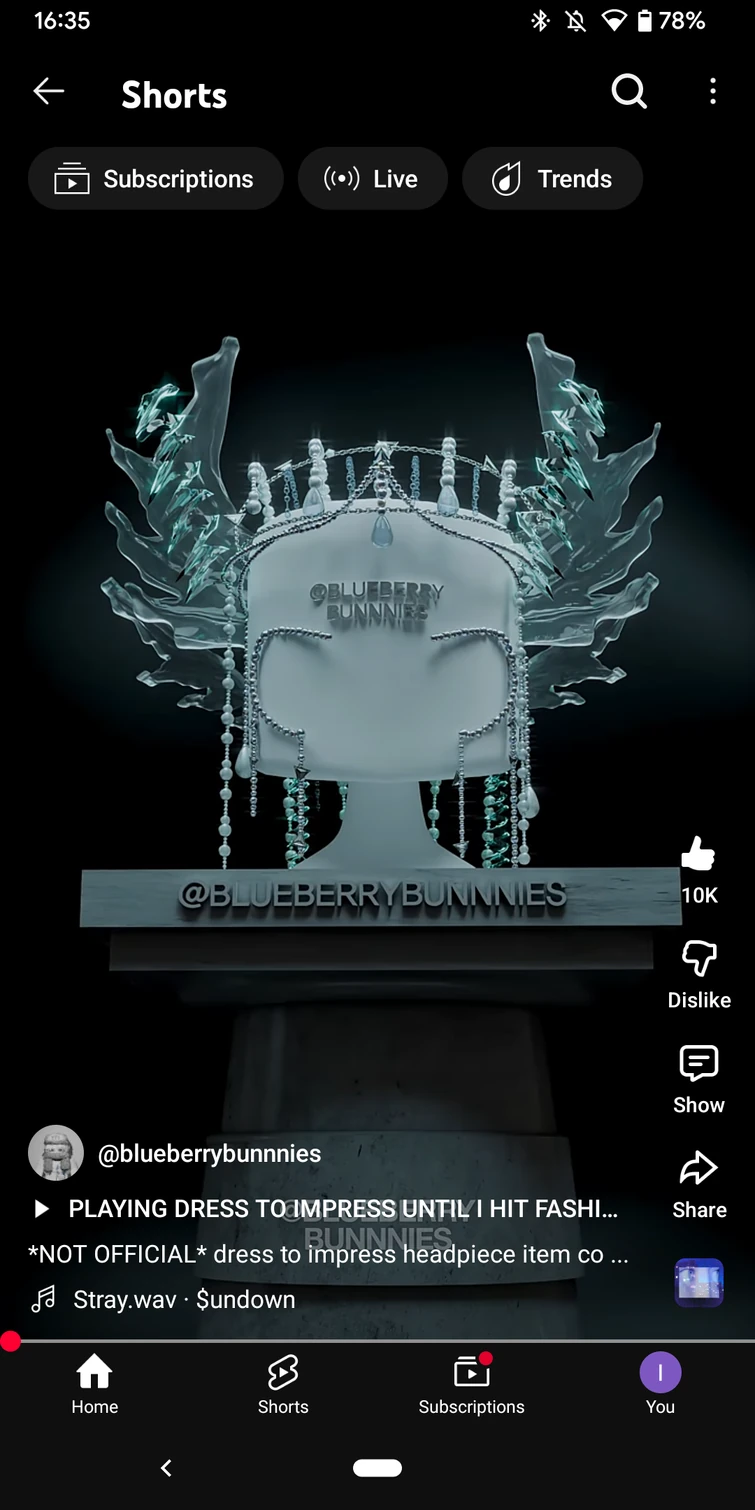Image resolution: width=755 pixels, height=1510 pixels.
Task: Open Stray.wav by $undown sound page
Action: click(184, 1300)
